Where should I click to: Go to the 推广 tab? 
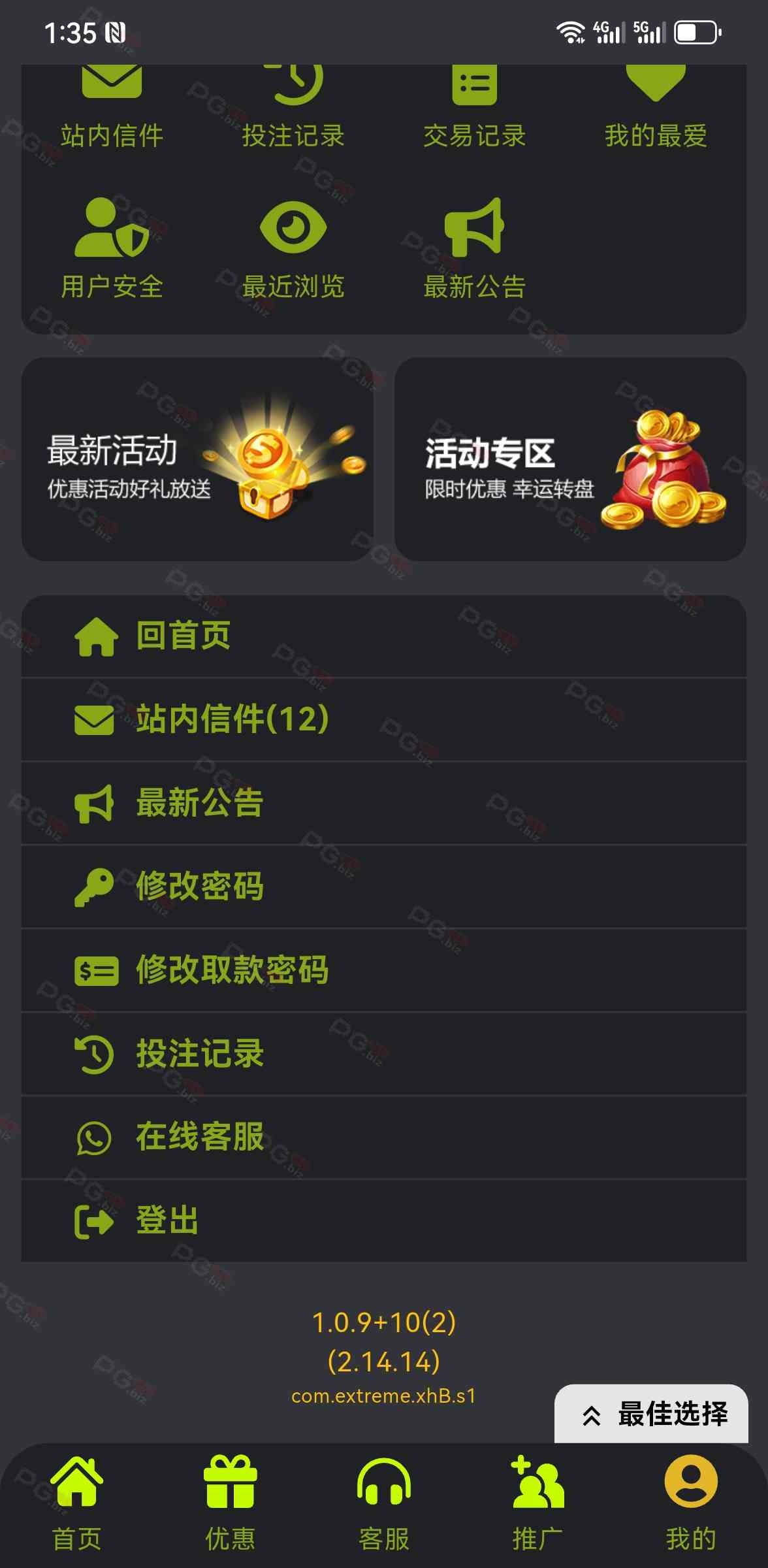tap(537, 1503)
